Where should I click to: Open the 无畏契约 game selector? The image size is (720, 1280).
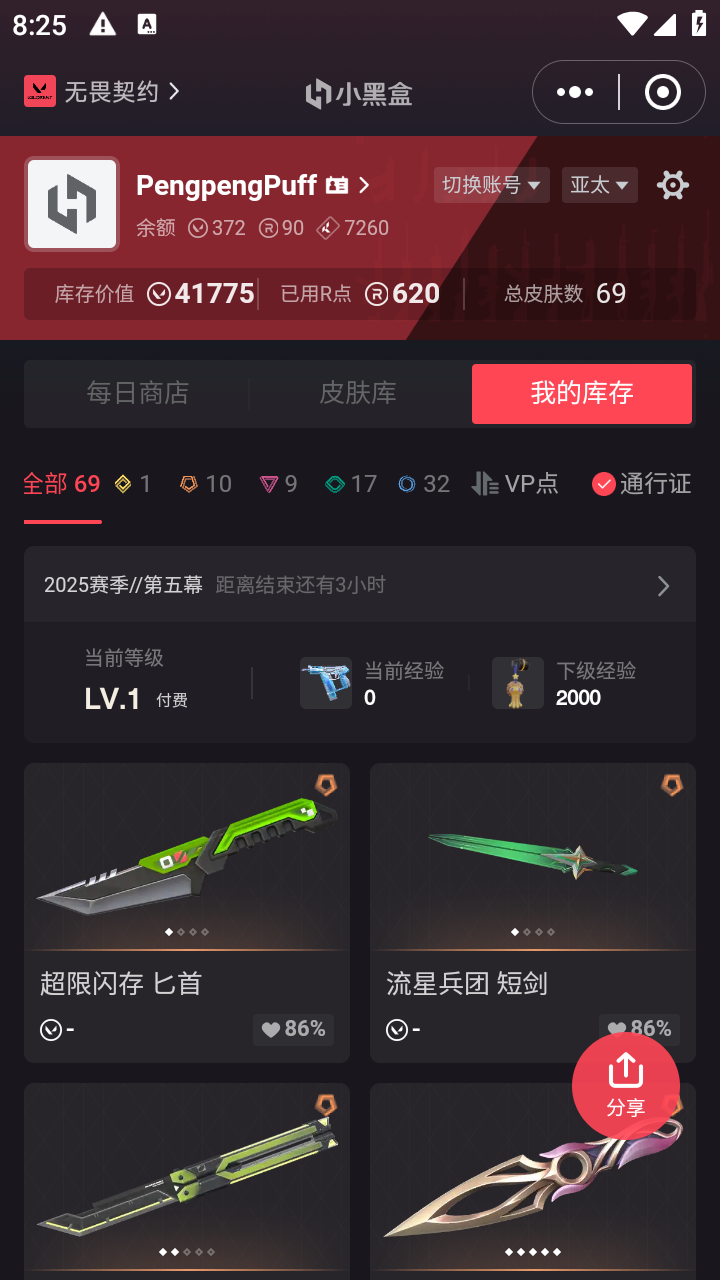tap(102, 92)
